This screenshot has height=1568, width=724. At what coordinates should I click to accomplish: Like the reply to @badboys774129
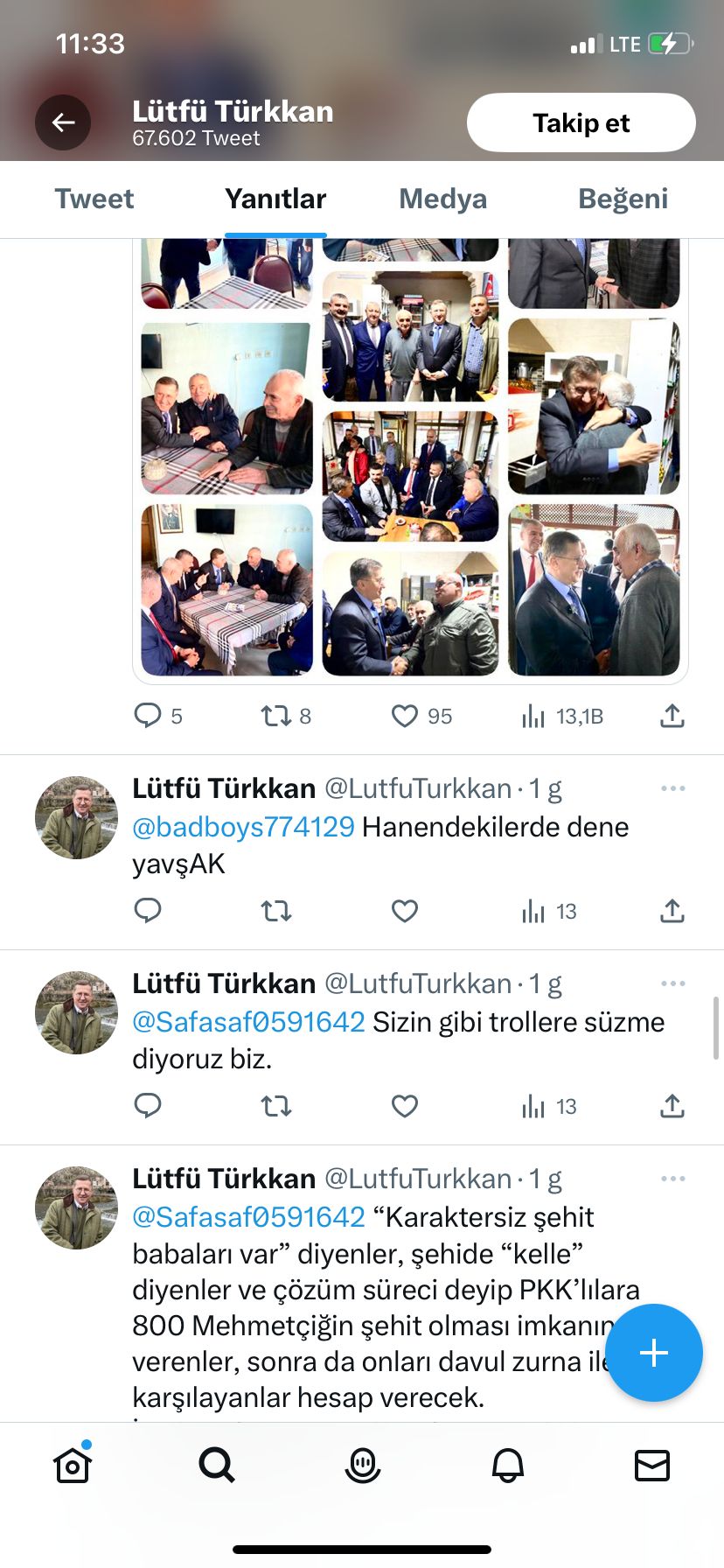[x=405, y=912]
